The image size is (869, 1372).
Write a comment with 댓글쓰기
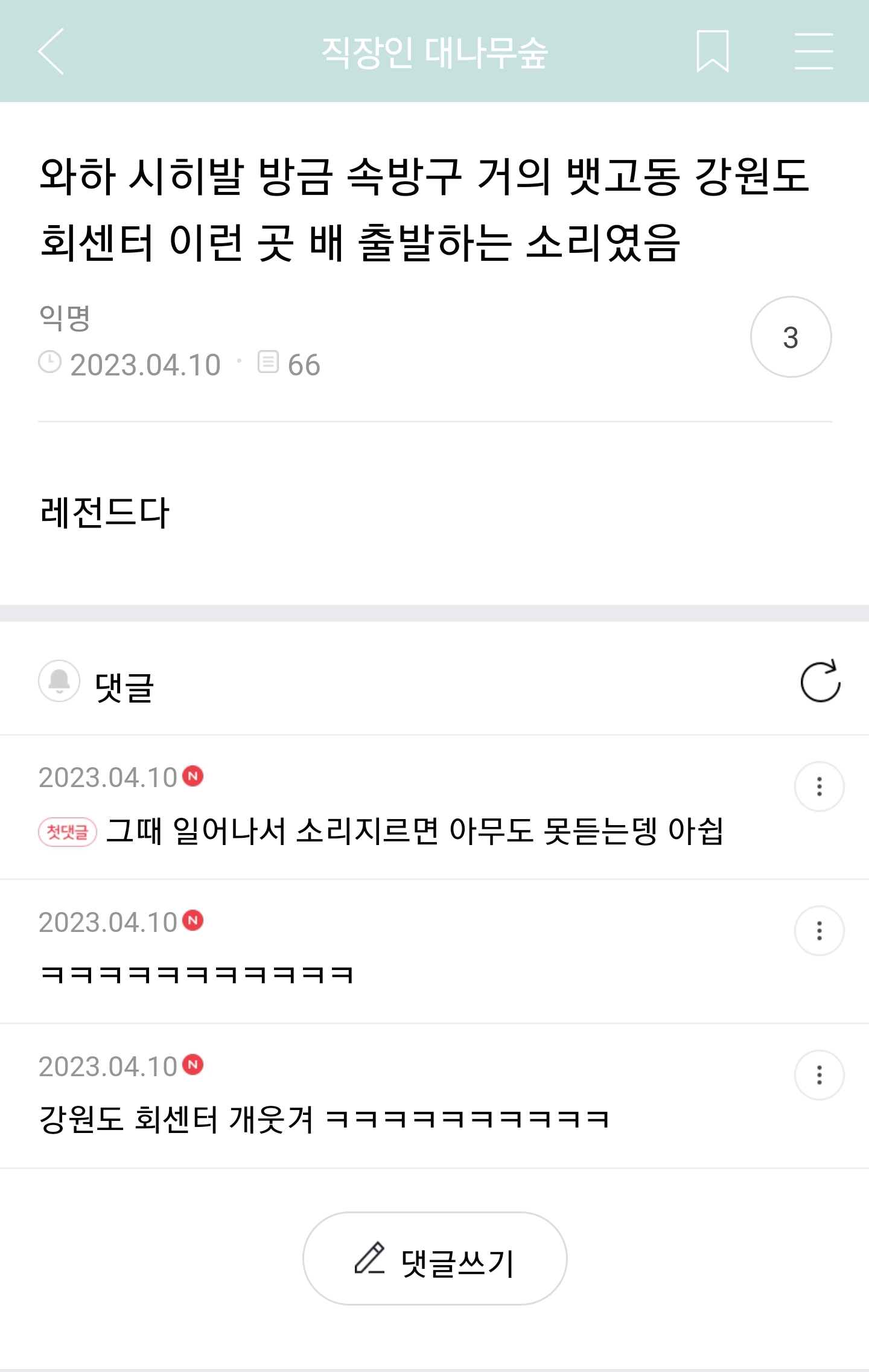(x=434, y=1259)
